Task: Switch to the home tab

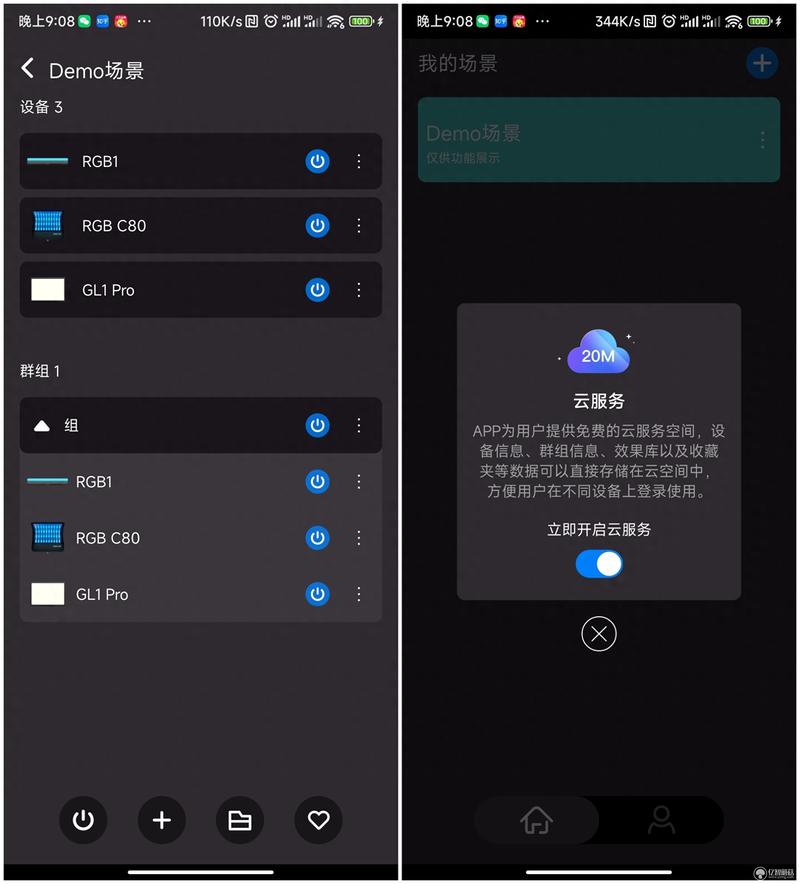Action: point(537,821)
